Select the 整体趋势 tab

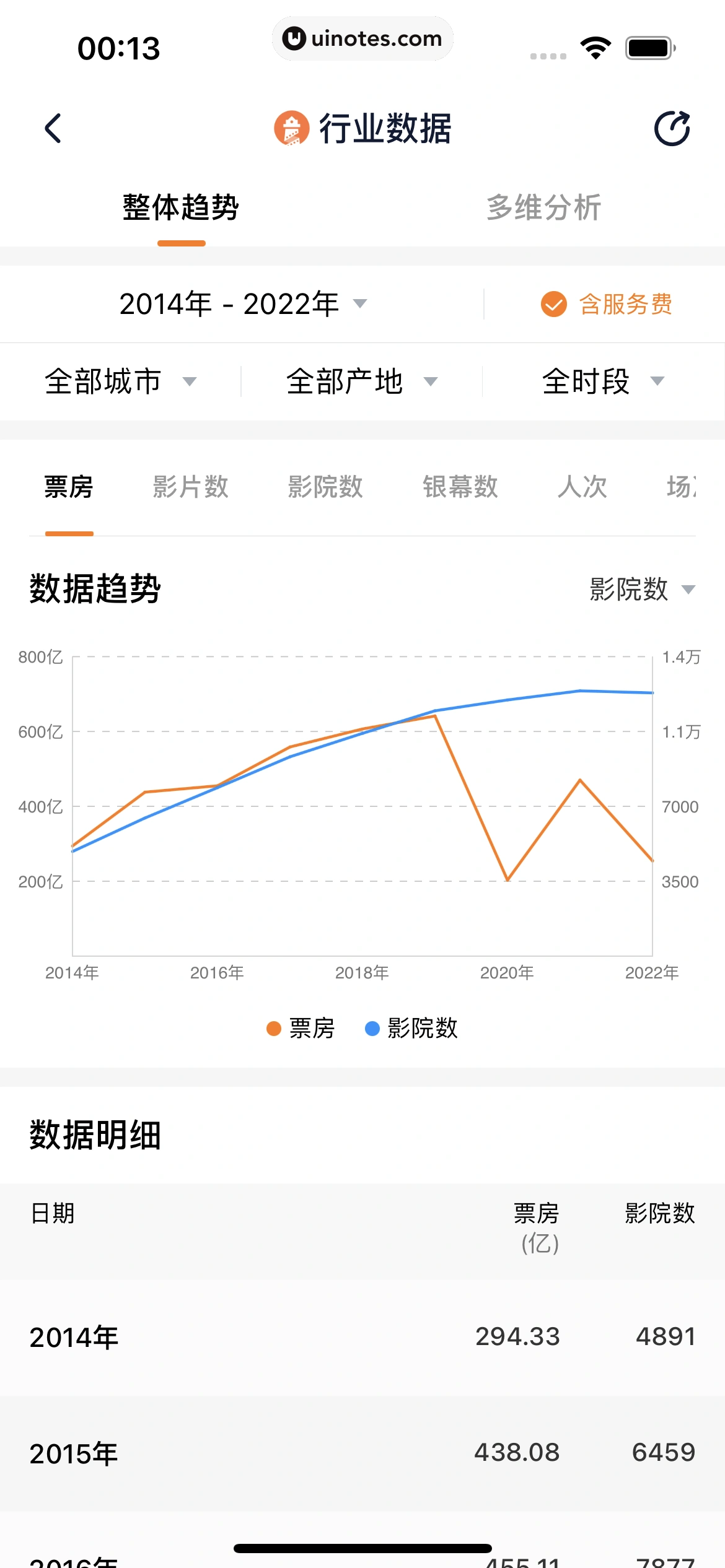point(181,207)
